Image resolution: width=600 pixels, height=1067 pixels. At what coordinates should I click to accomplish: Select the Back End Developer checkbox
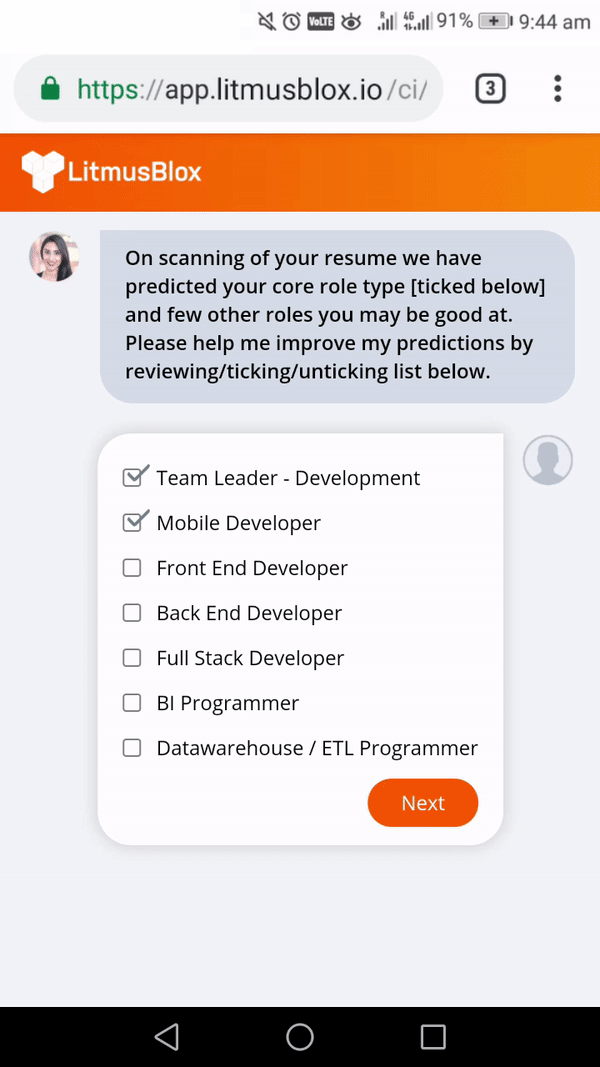click(x=132, y=613)
